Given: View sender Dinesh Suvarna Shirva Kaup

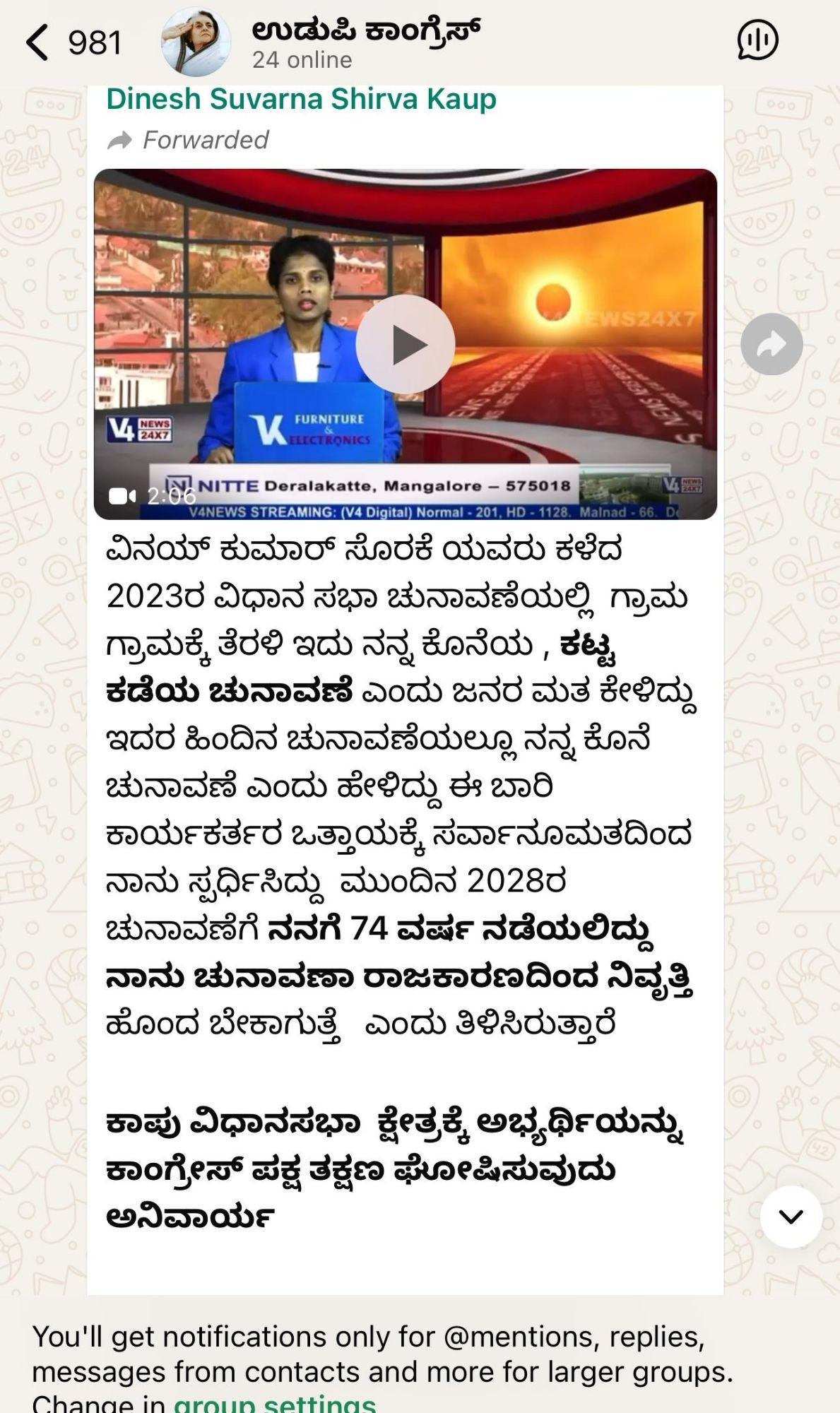Looking at the screenshot, I should pos(301,99).
